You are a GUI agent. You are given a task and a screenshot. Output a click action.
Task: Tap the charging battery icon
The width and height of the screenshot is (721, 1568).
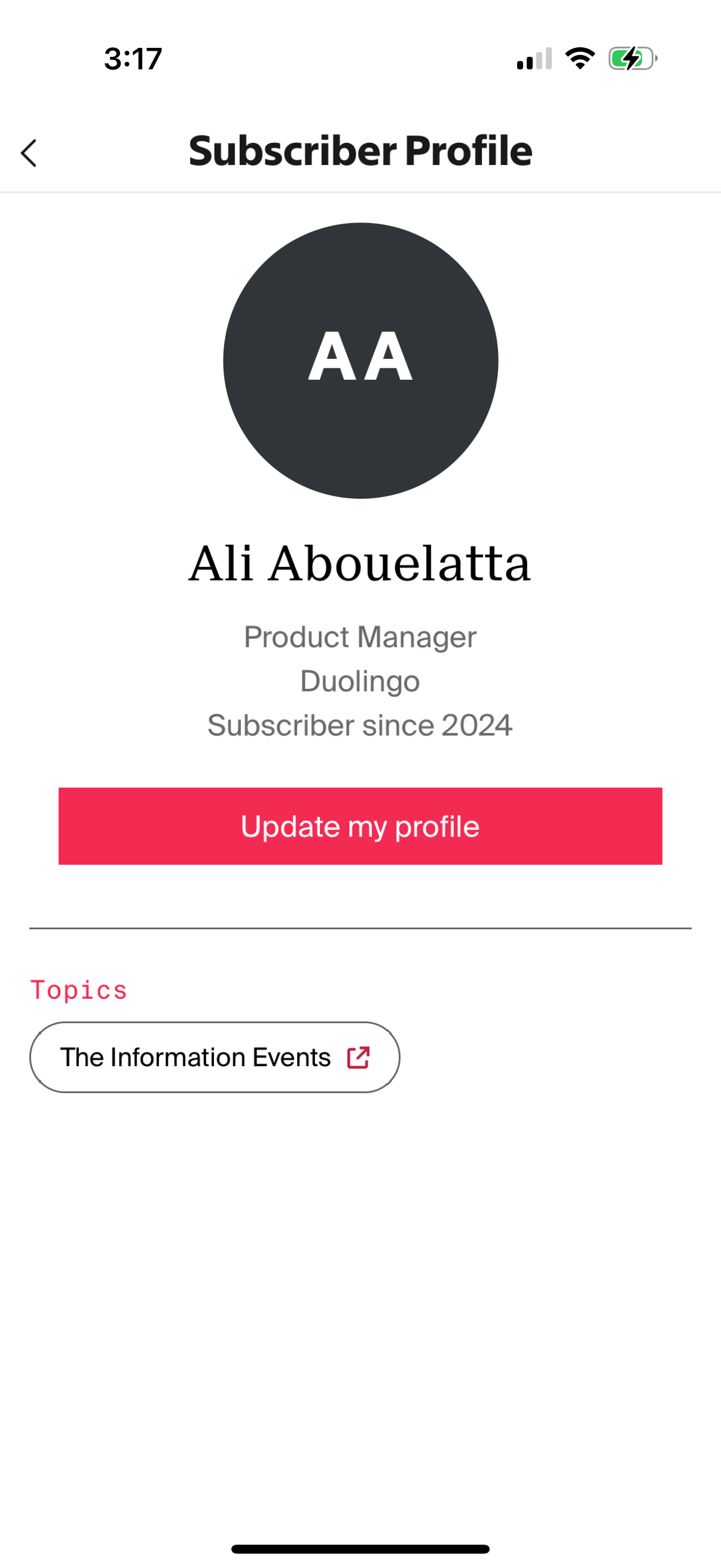[630, 58]
